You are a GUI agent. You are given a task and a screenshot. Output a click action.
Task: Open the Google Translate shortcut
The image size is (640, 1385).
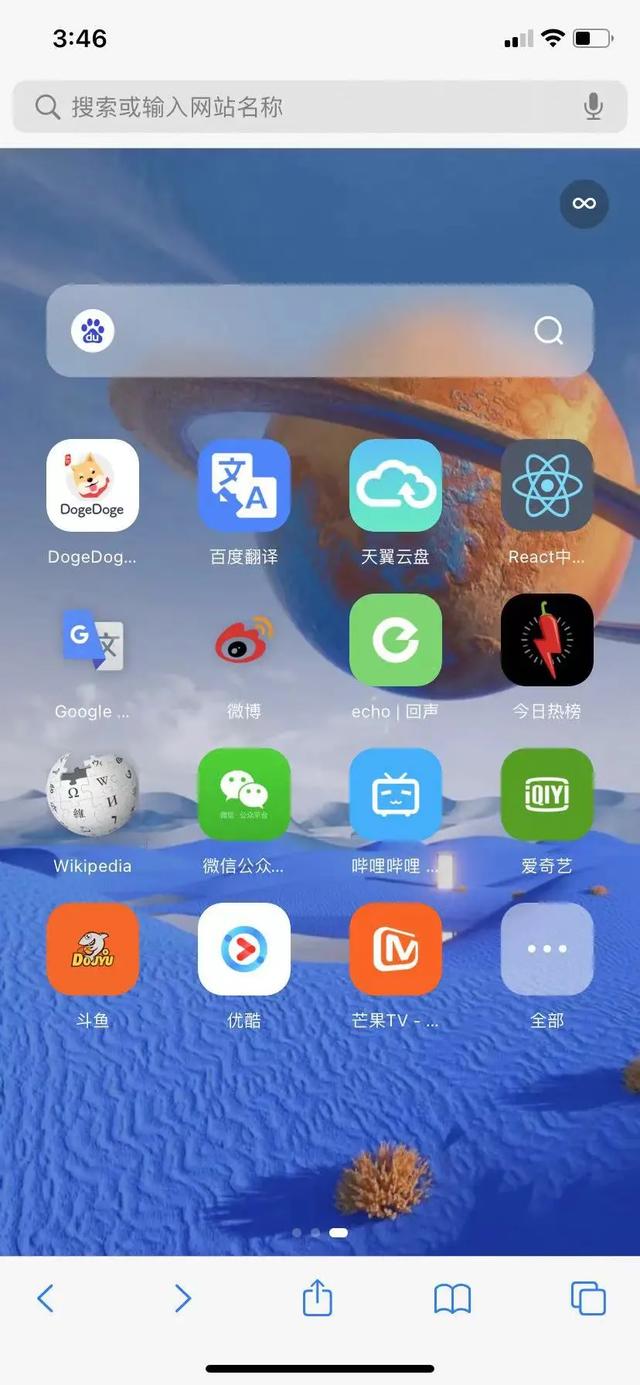click(x=92, y=640)
